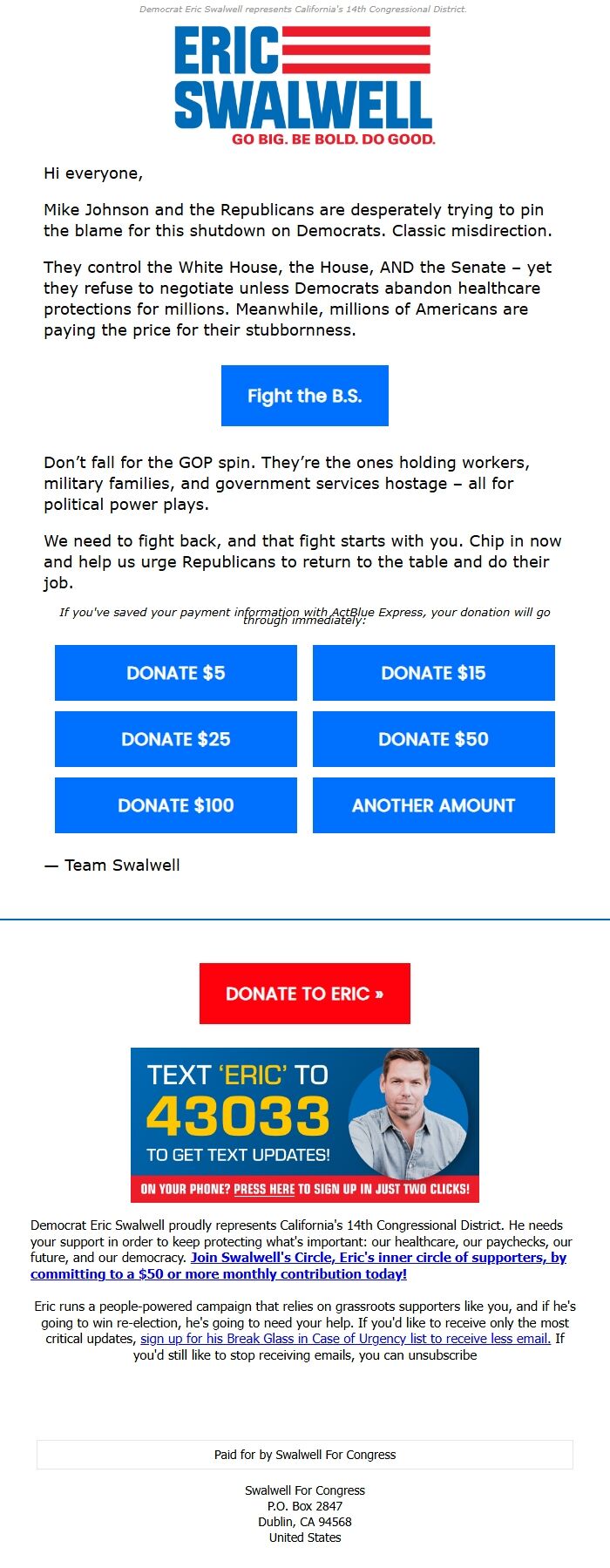610x1568 pixels.
Task: Open the Text ERIC to 43033 banner
Action: [304, 1124]
